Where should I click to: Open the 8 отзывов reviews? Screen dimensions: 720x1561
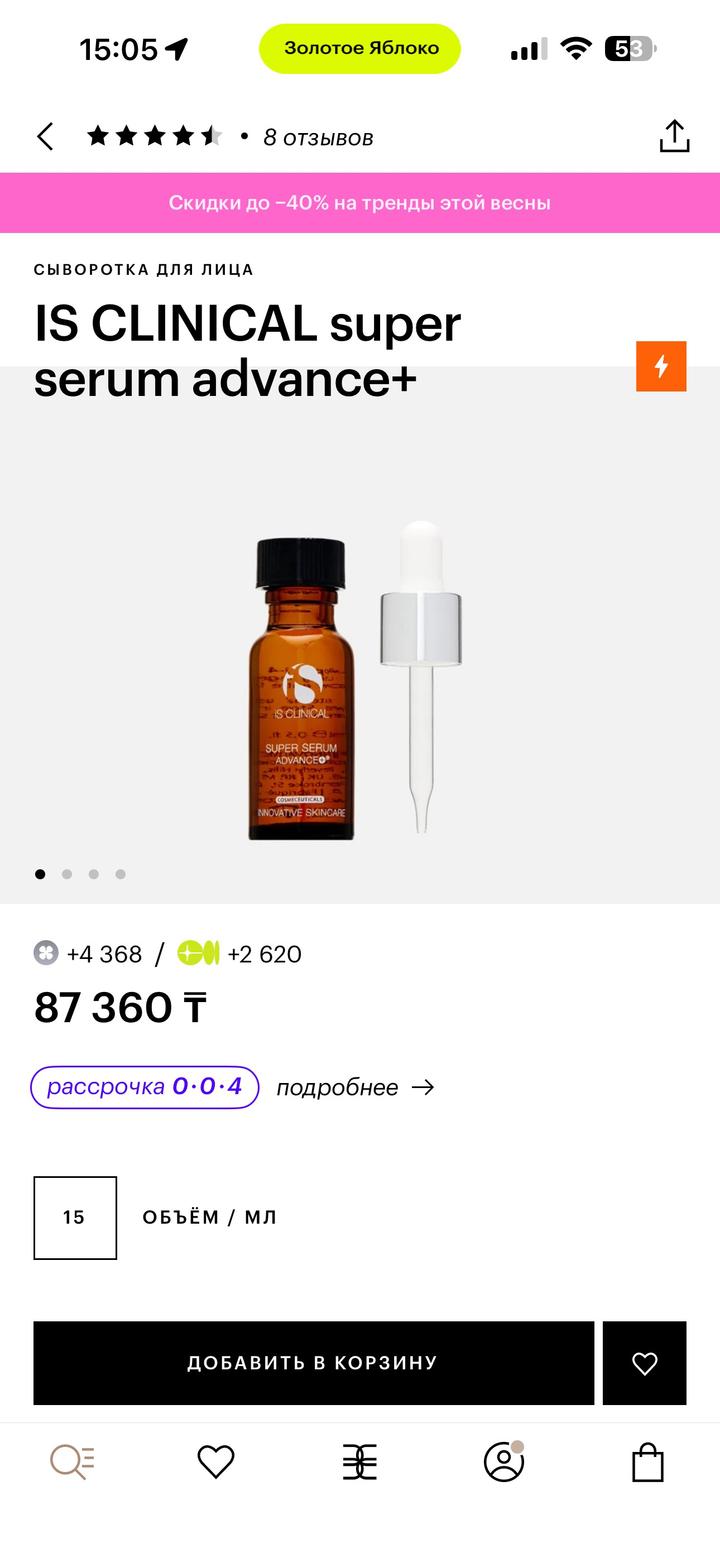click(318, 138)
